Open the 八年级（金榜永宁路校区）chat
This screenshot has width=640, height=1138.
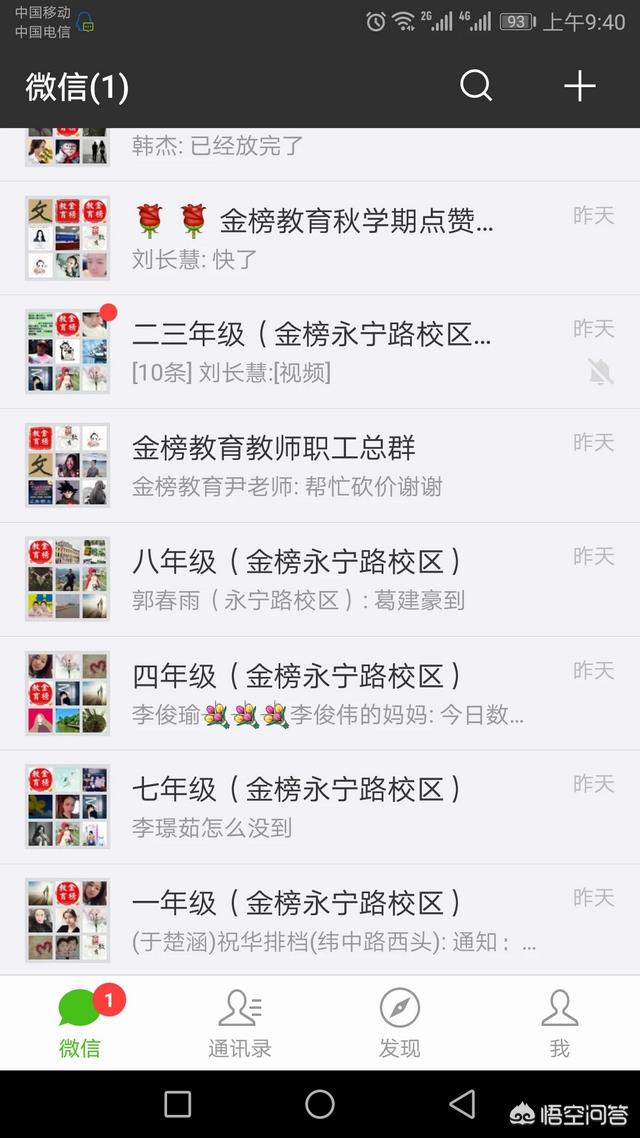[x=320, y=579]
